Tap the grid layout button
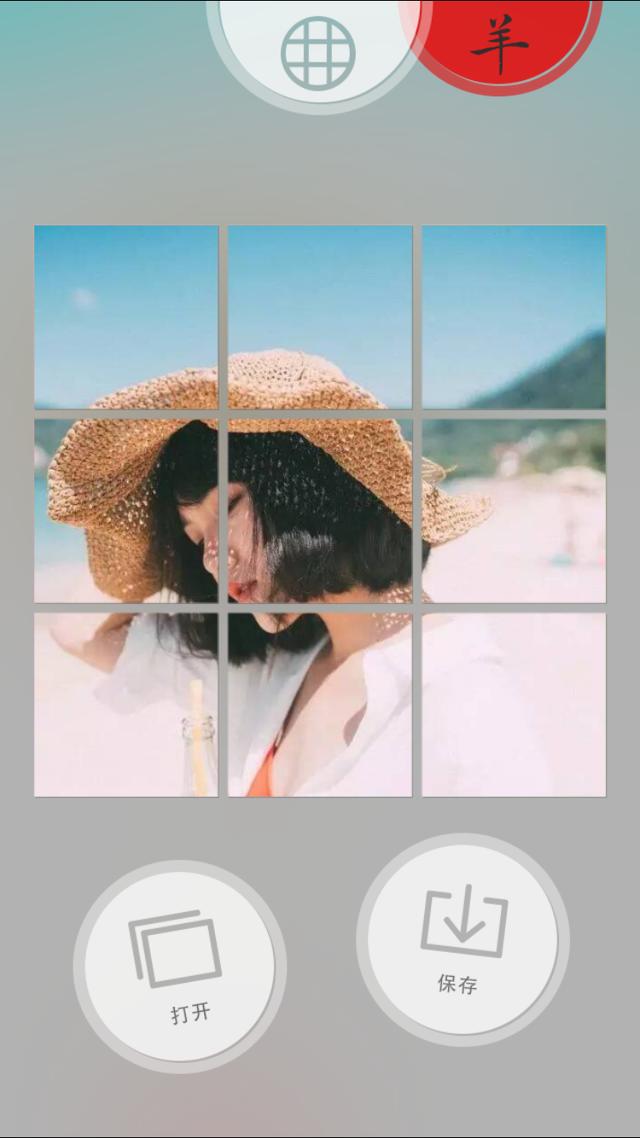The height and width of the screenshot is (1138, 640). pyautogui.click(x=318, y=50)
